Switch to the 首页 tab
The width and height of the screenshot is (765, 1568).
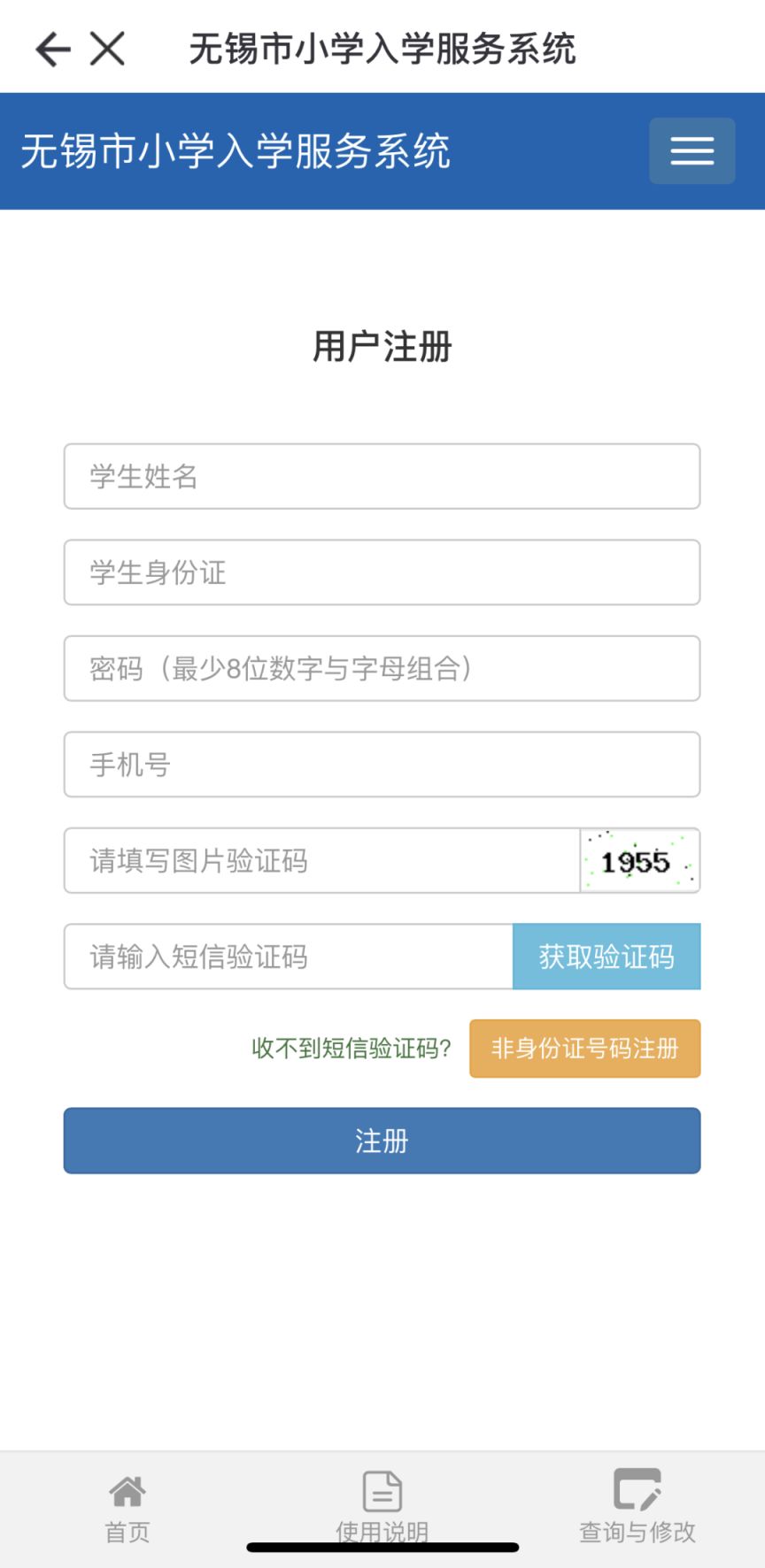tap(127, 1507)
